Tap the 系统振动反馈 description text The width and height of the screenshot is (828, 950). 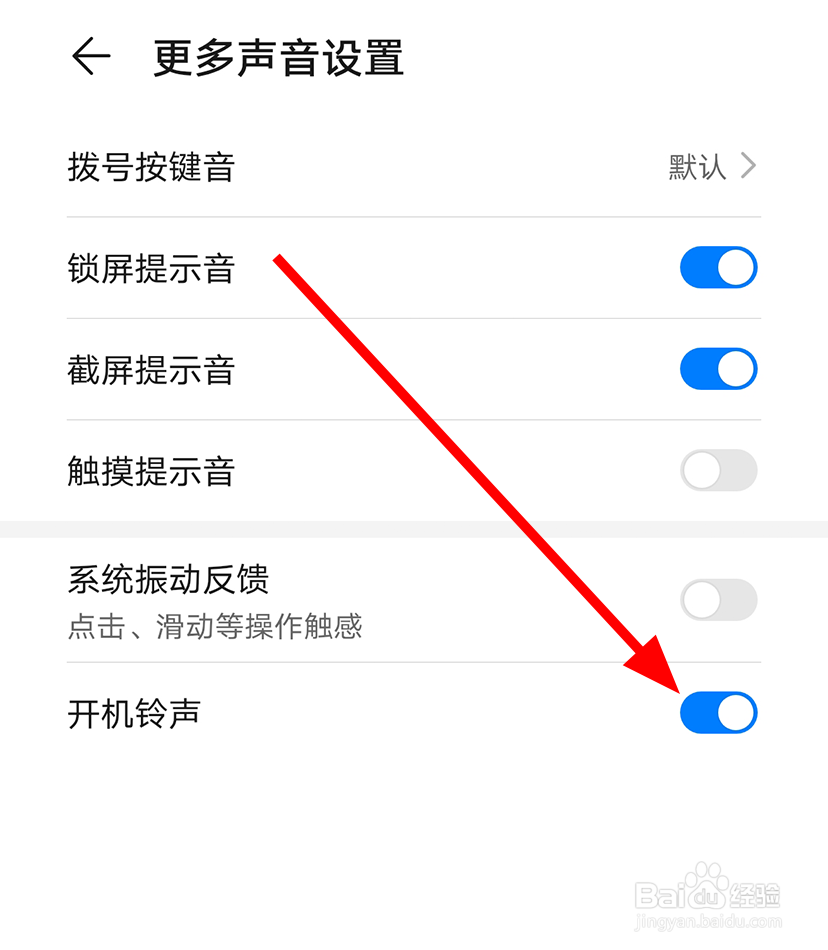215,627
